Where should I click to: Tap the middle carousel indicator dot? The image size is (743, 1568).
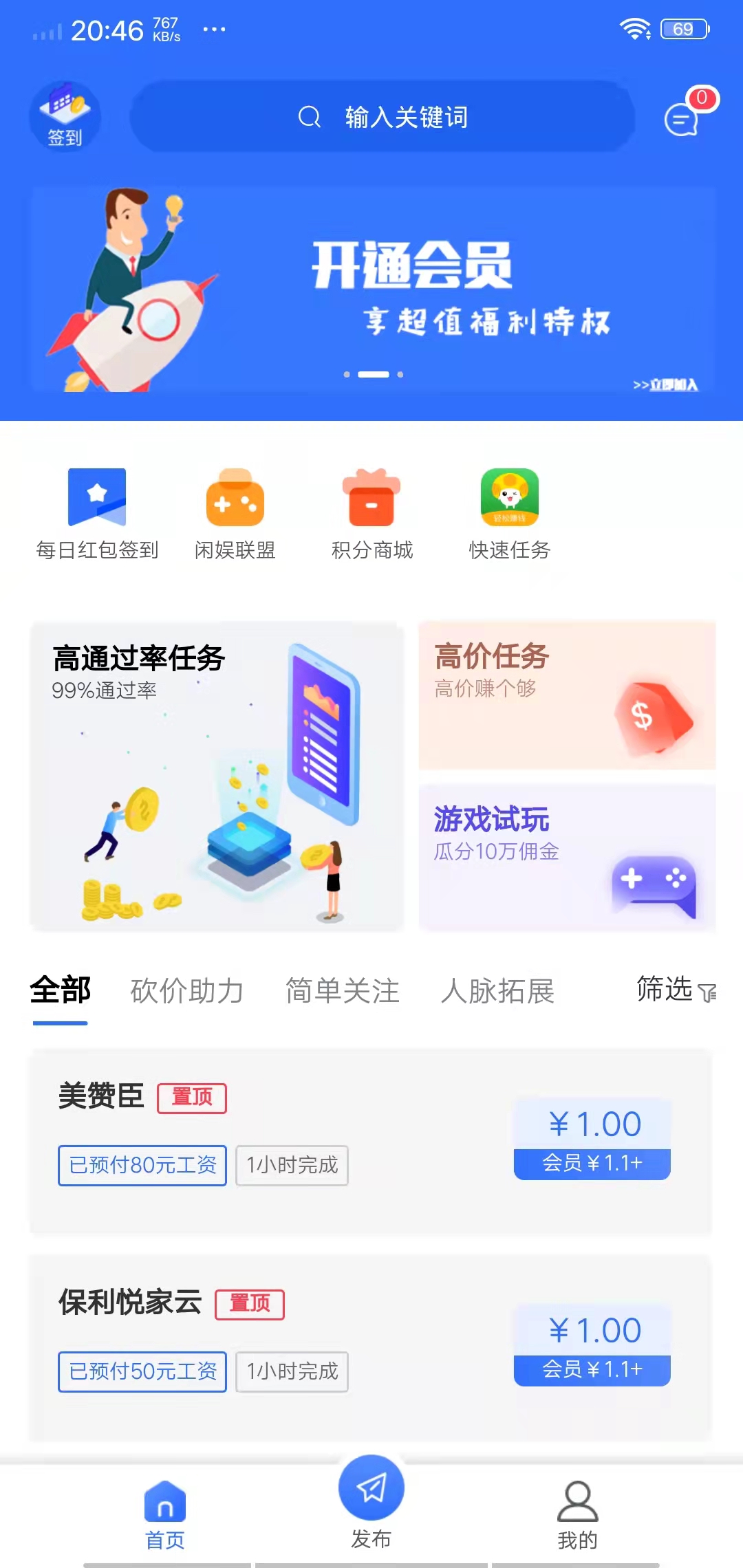click(375, 374)
